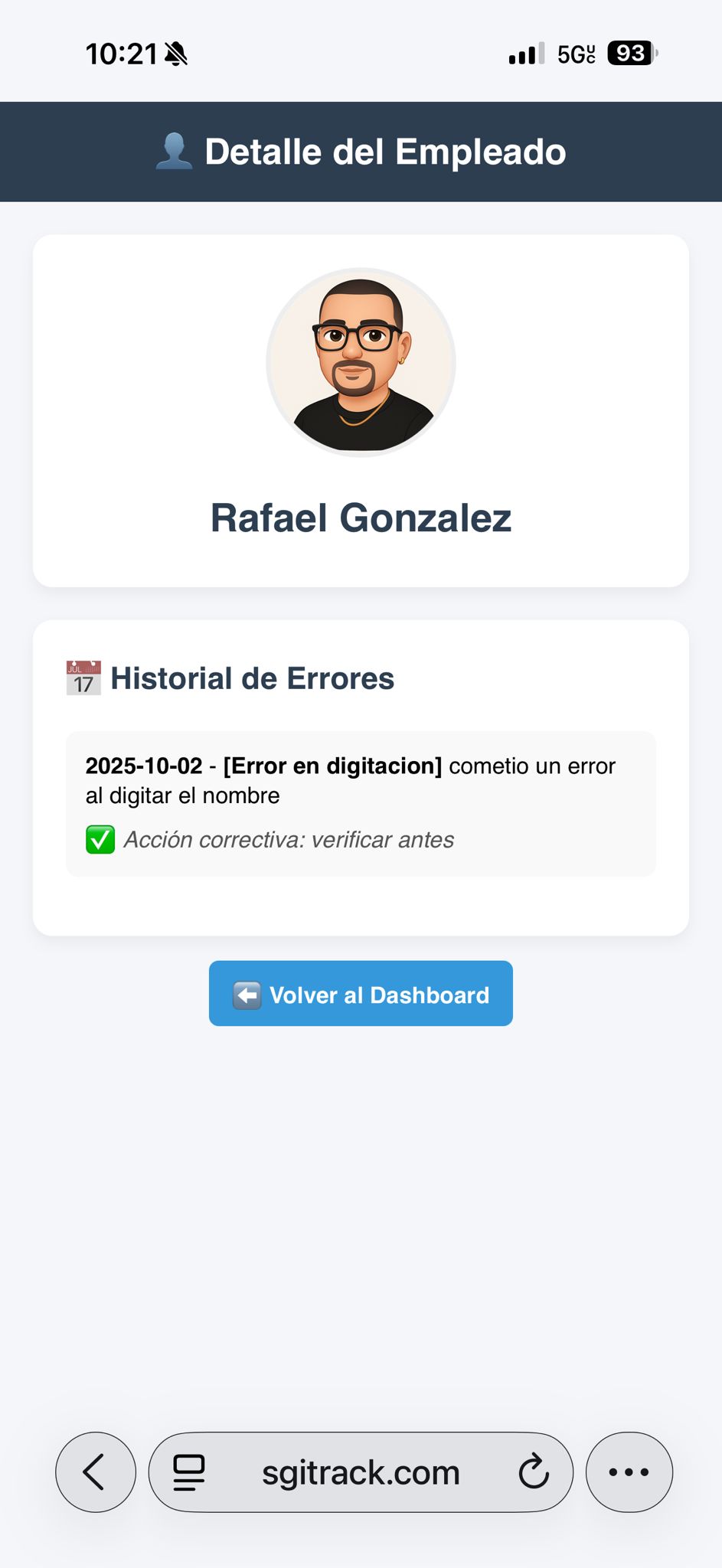Open the three-dot more options icon
722x1568 pixels.
click(x=628, y=1472)
